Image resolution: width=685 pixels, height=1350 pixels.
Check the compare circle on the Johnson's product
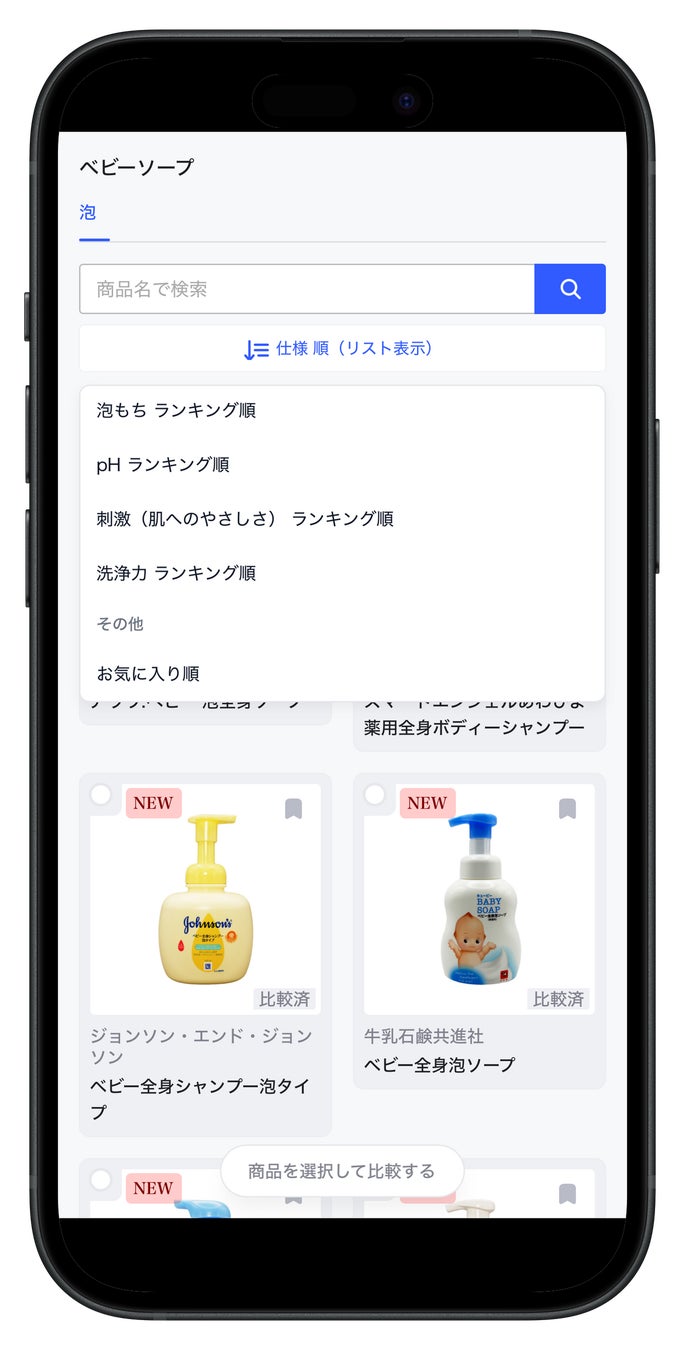pyautogui.click(x=100, y=794)
